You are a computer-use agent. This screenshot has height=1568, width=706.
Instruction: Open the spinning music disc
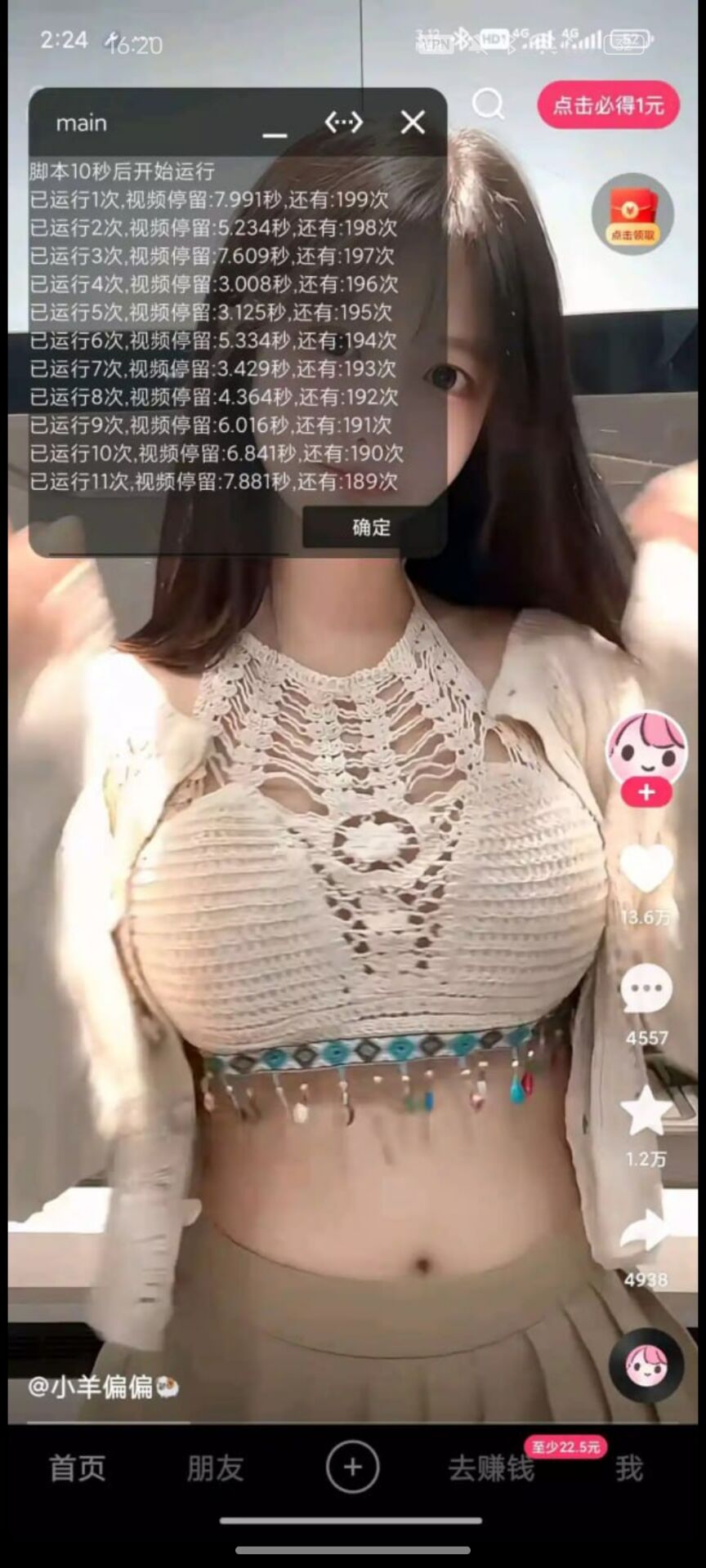[646, 1365]
